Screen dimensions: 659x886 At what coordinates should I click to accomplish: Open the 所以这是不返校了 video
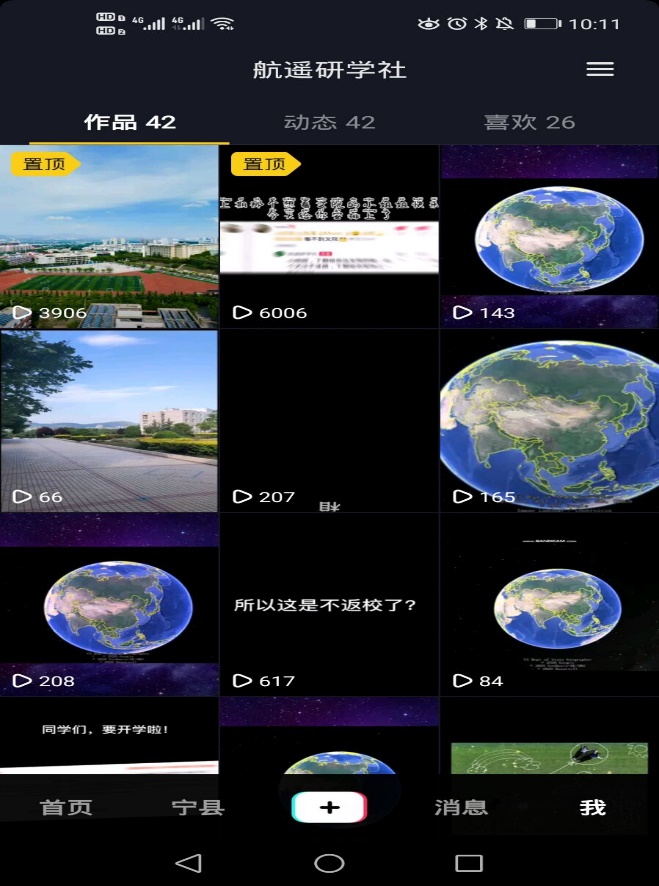(329, 605)
